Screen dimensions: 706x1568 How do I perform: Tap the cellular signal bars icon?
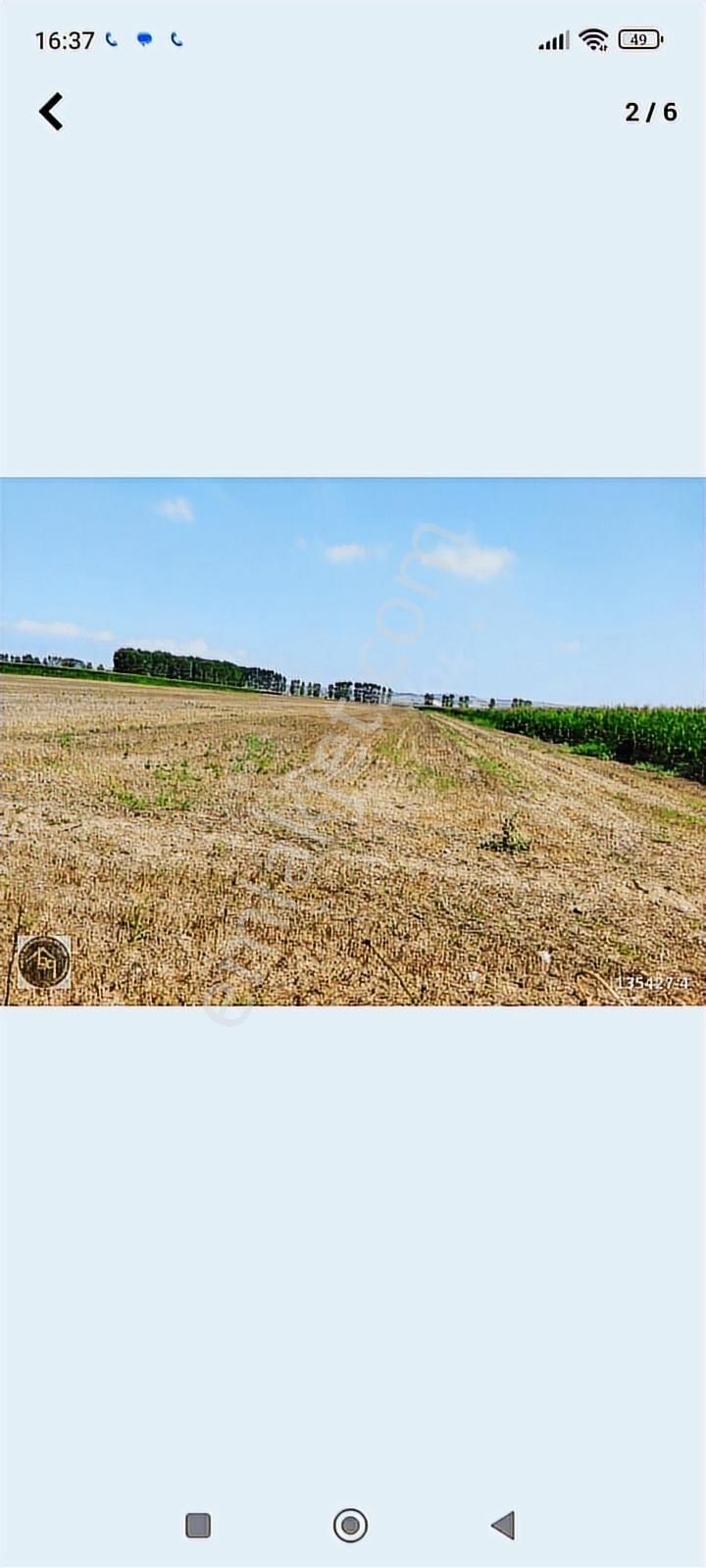(x=551, y=40)
